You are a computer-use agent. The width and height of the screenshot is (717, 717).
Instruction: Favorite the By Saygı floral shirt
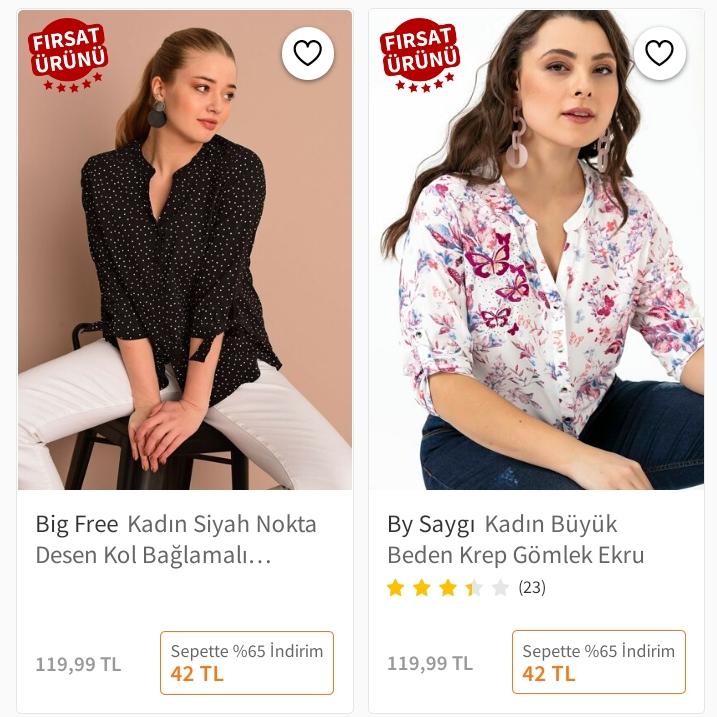point(659,54)
